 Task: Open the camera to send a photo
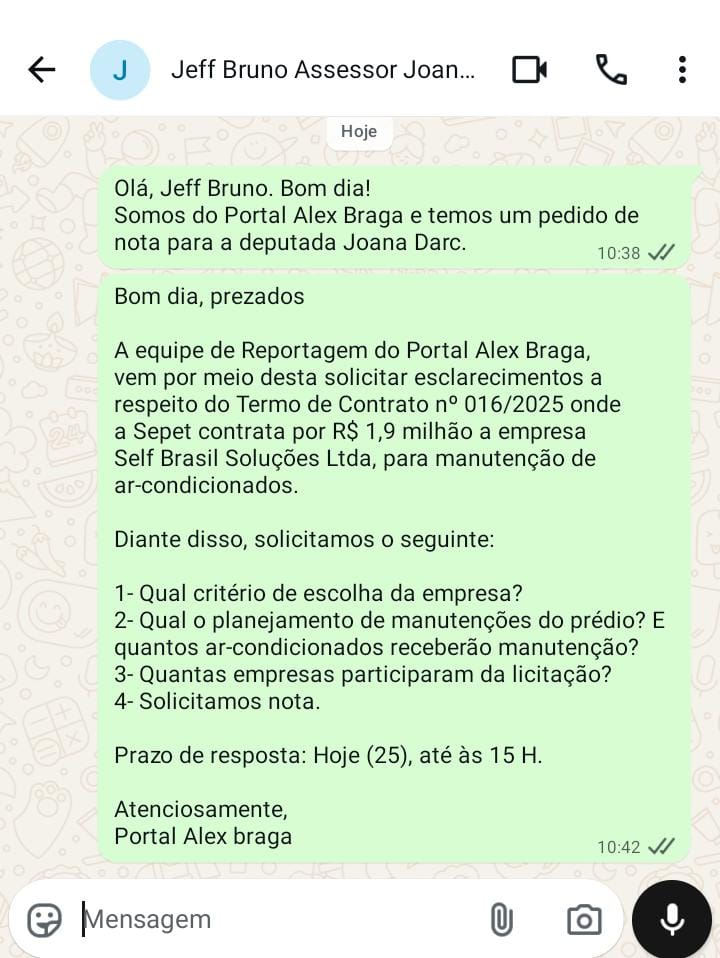click(x=583, y=919)
